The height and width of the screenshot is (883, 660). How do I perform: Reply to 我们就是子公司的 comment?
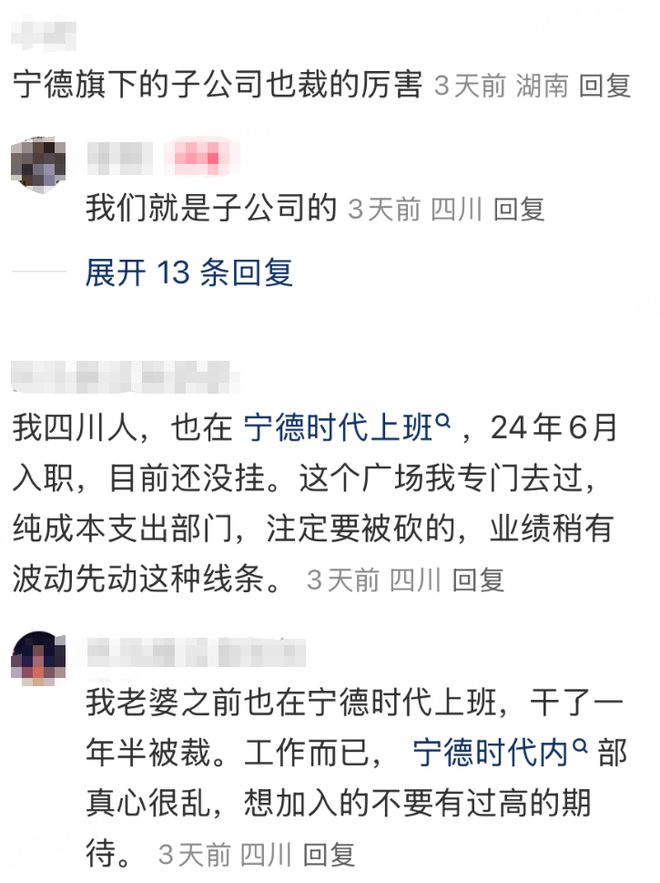(x=518, y=209)
